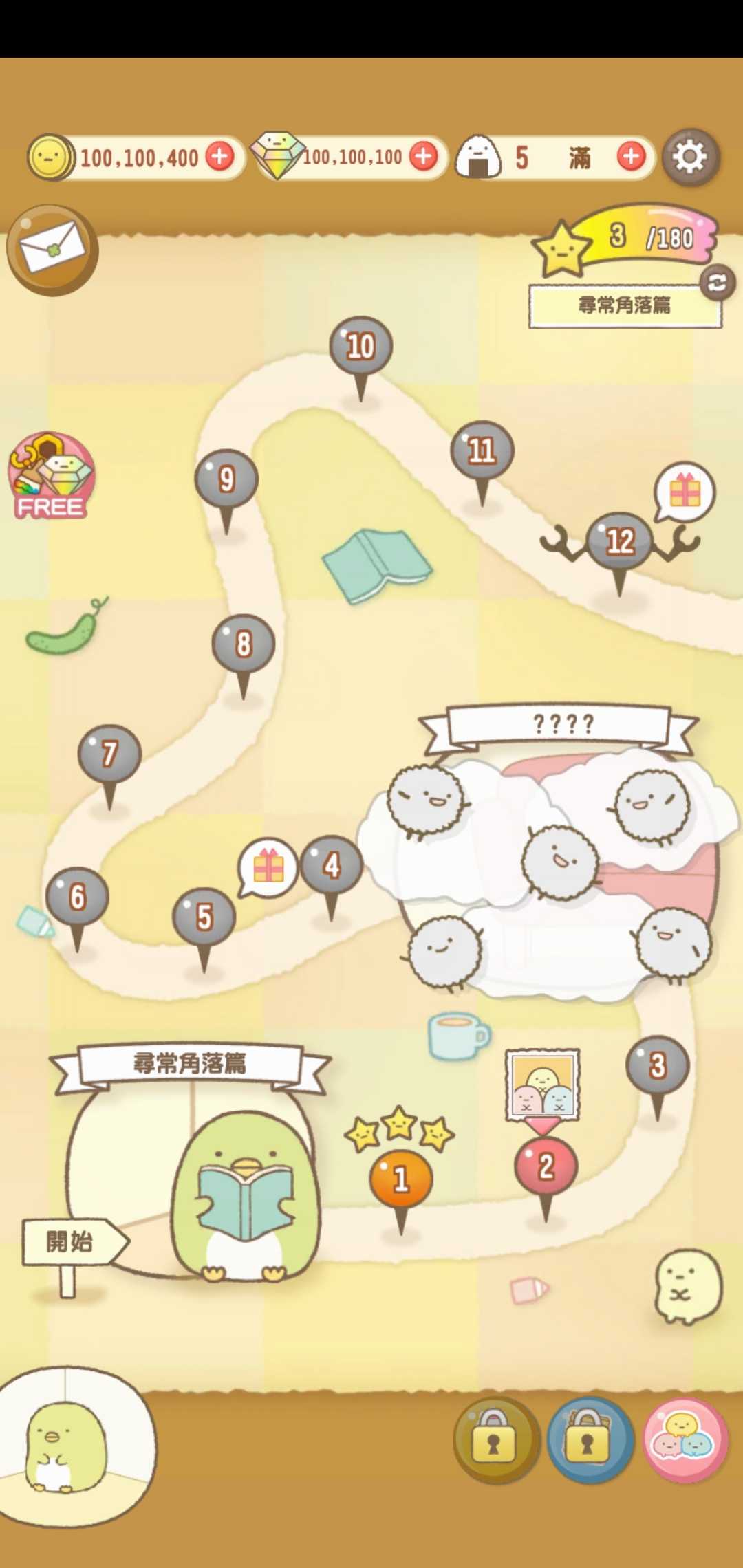This screenshot has width=743, height=1568.
Task: Open the FREE gems offer
Action: (50, 476)
